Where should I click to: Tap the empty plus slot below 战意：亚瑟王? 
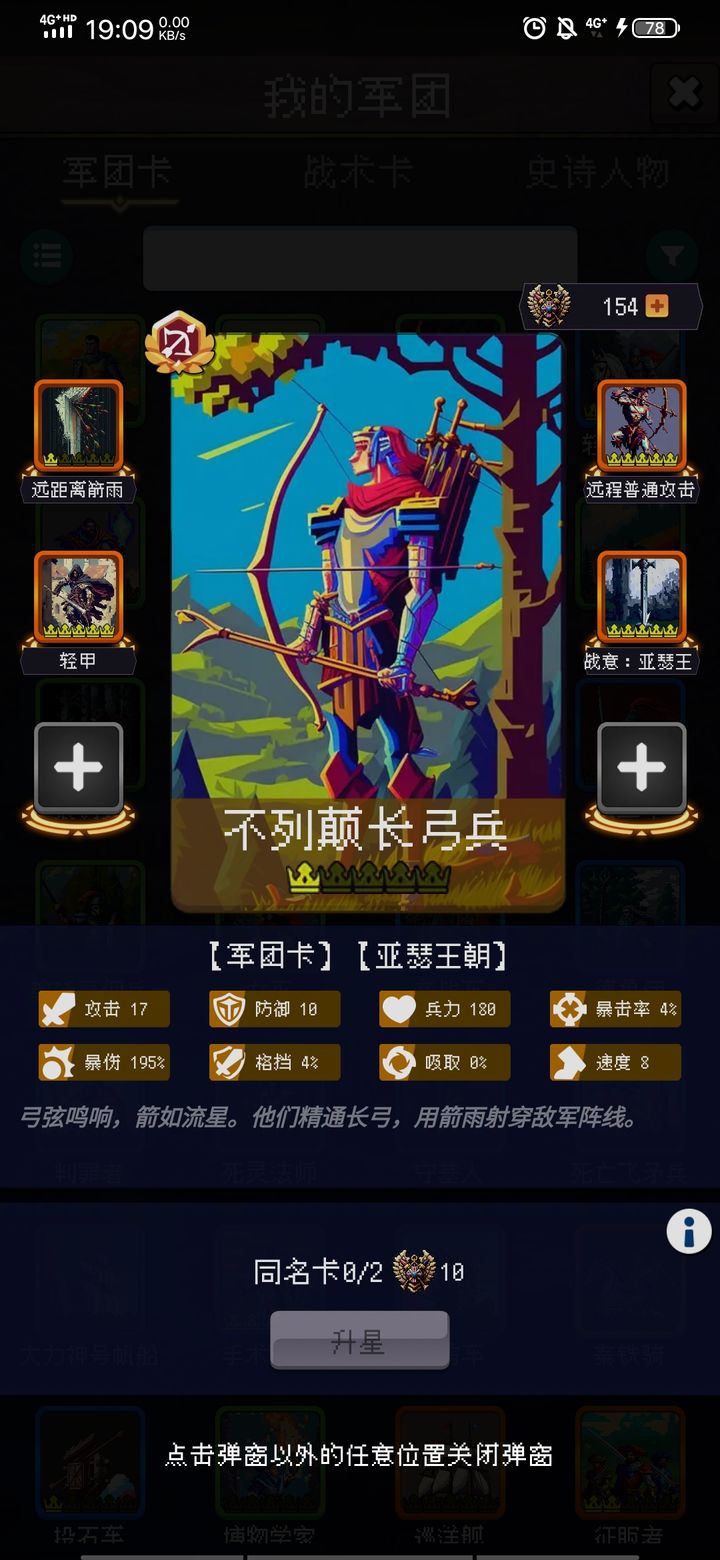pos(641,769)
